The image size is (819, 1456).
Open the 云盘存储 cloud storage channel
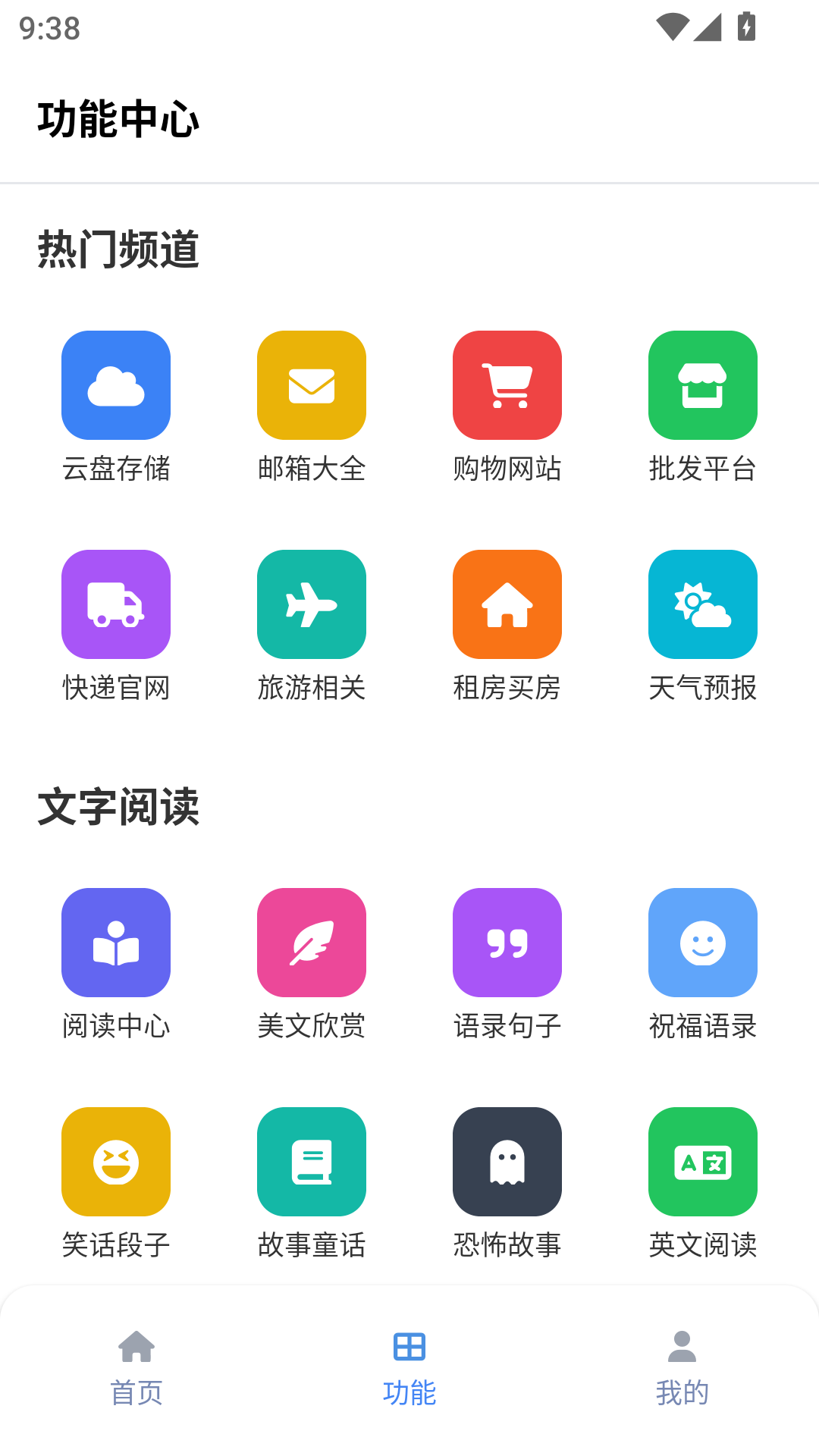click(115, 384)
